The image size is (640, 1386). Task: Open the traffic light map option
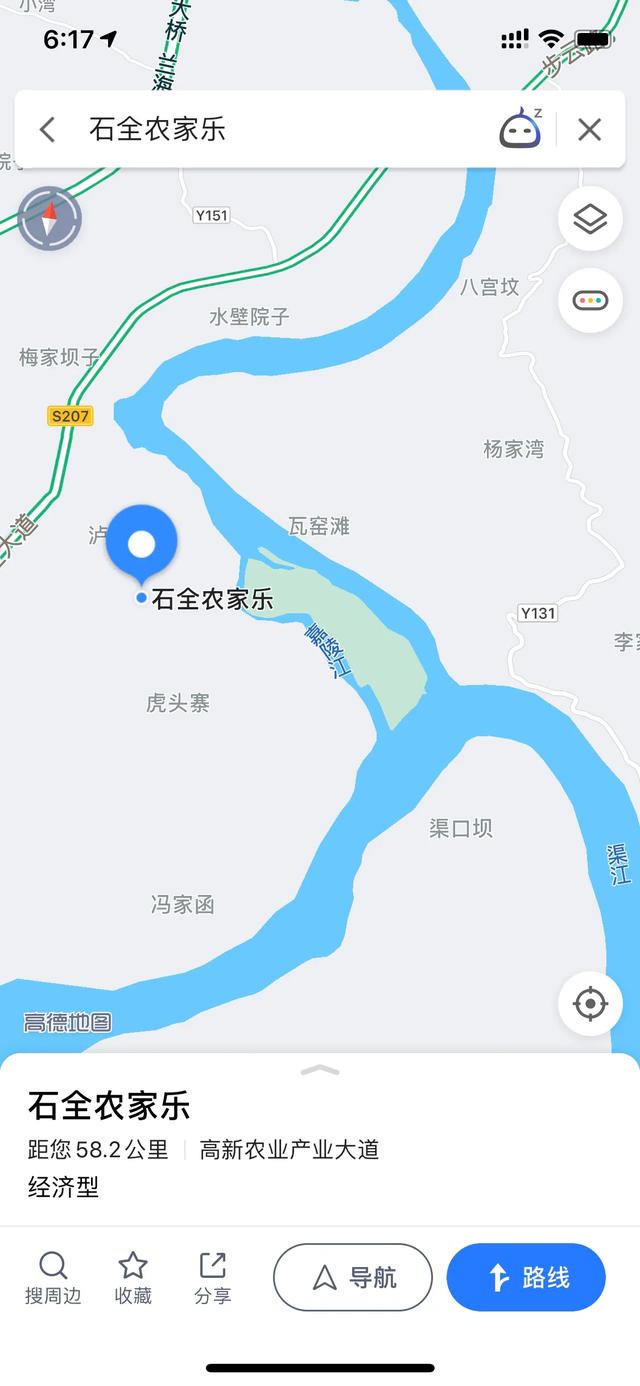(590, 300)
